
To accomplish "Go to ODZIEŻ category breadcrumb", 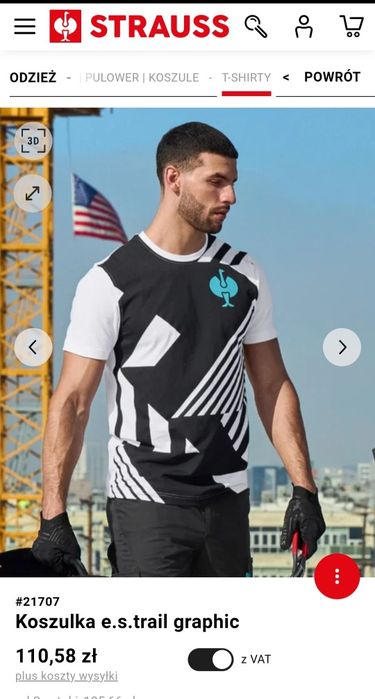I will point(33,78).
